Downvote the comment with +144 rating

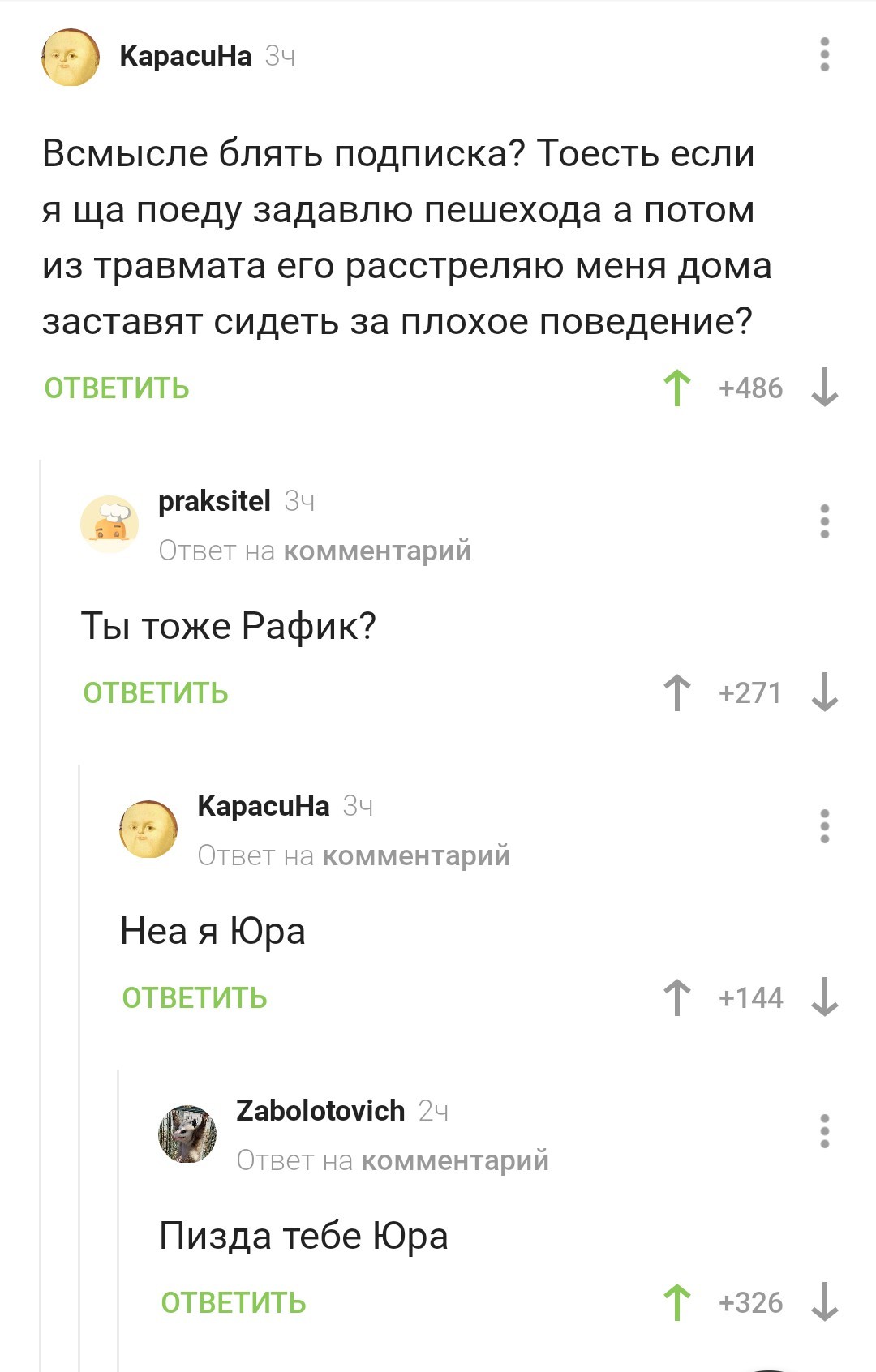click(x=824, y=997)
